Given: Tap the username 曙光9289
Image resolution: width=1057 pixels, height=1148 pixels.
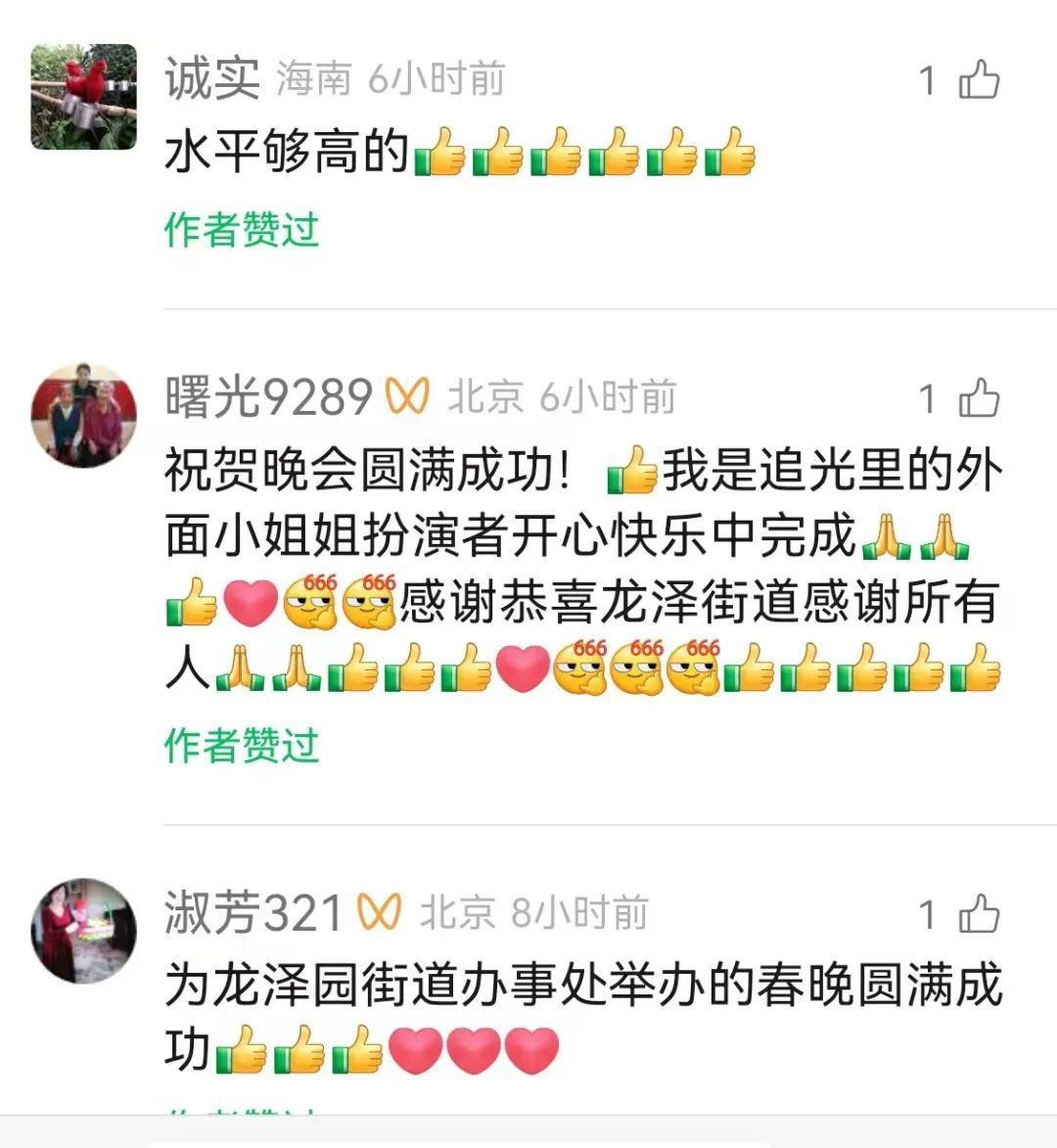Looking at the screenshot, I should (x=268, y=398).
